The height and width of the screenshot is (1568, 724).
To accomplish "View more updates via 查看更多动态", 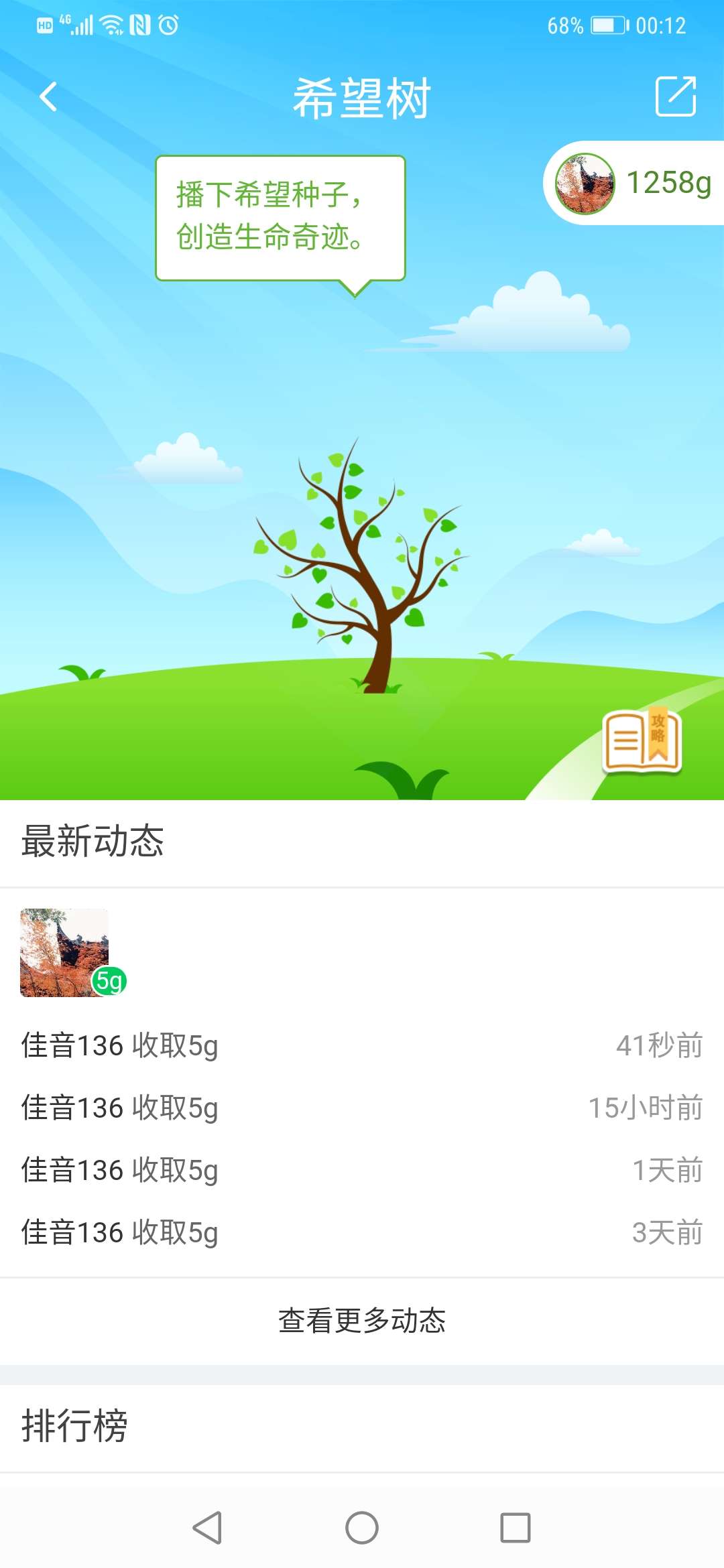I will pyautogui.click(x=362, y=1321).
